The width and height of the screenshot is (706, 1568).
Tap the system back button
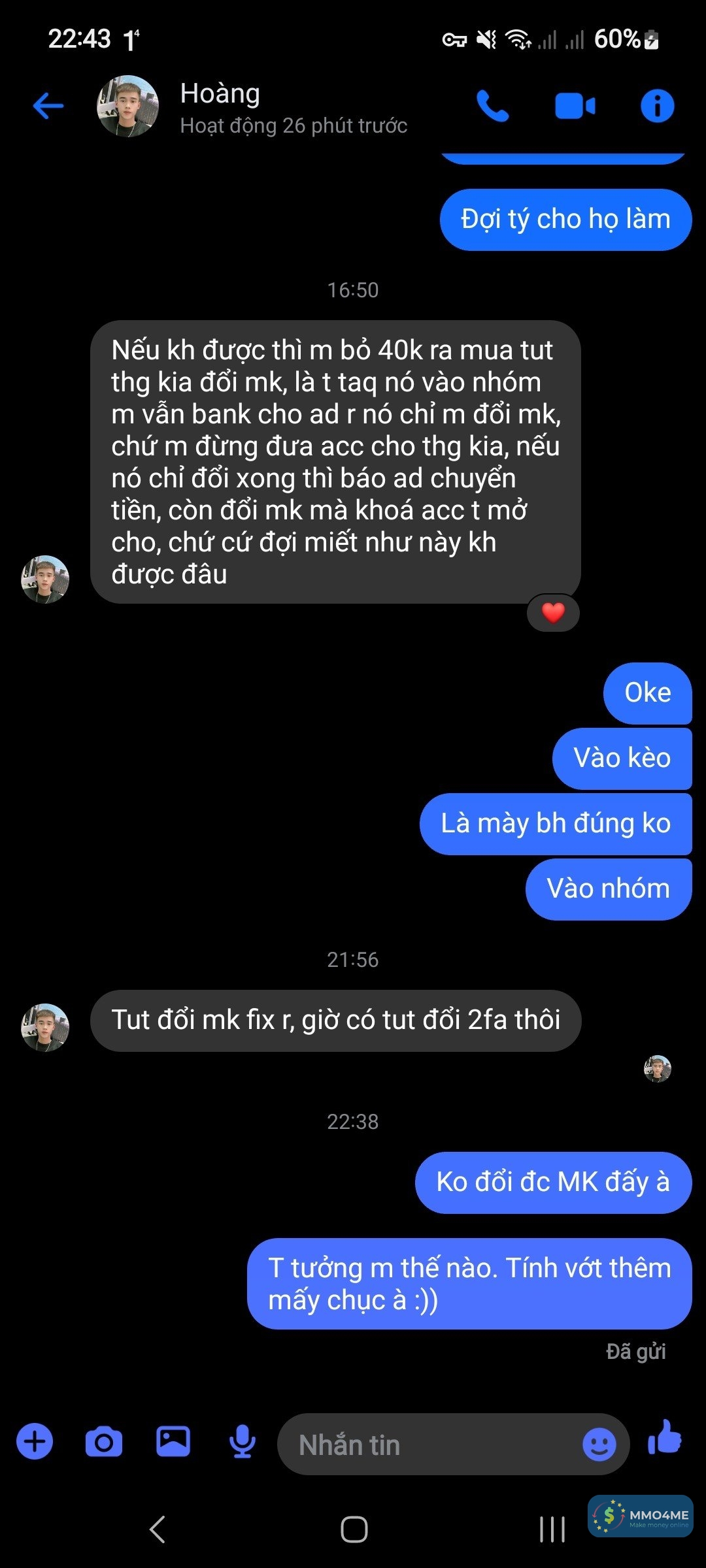click(x=158, y=1529)
